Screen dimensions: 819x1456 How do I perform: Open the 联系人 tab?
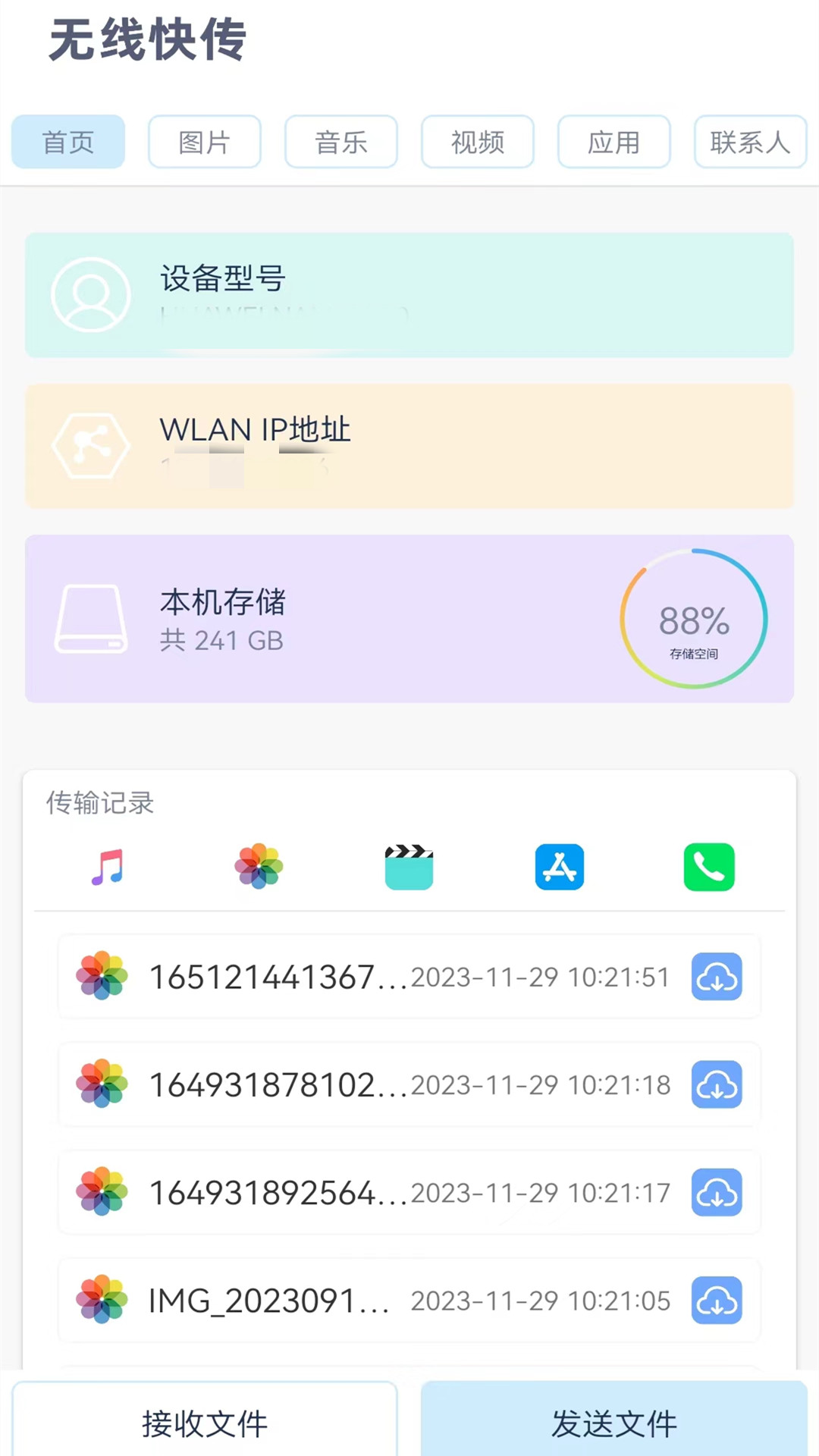(750, 141)
